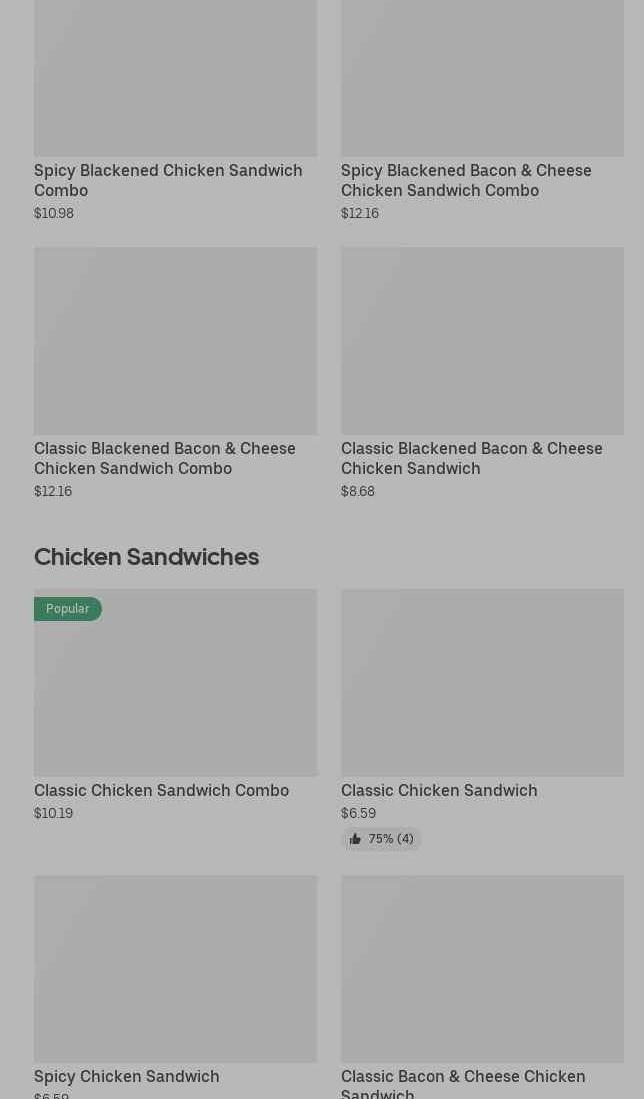View the $8.68 Classic Blackened Bacon & Cheese Chicken Sandwich
Screen dimensions: 644x1099
(482, 373)
